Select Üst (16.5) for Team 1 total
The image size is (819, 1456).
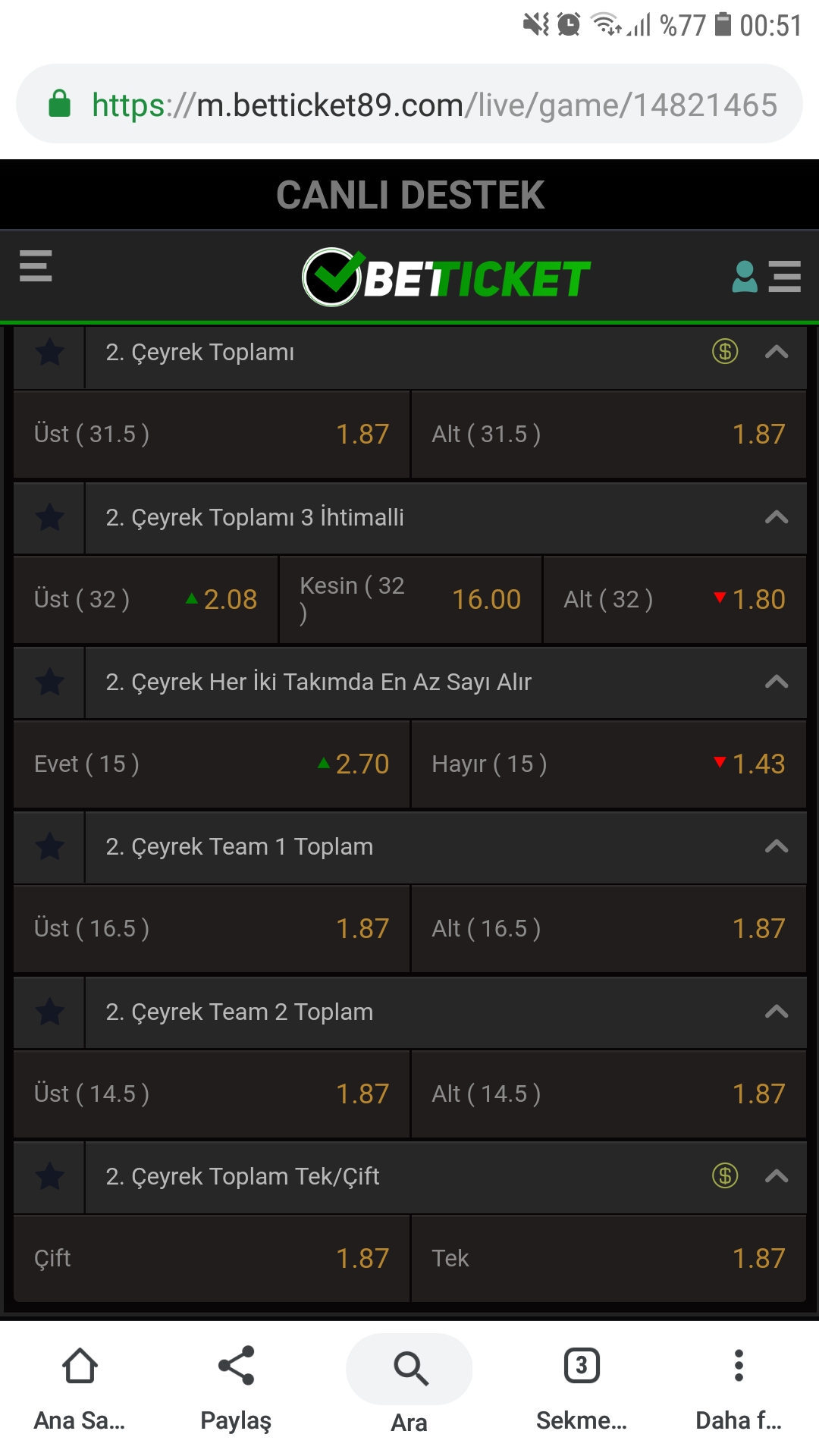coord(212,929)
